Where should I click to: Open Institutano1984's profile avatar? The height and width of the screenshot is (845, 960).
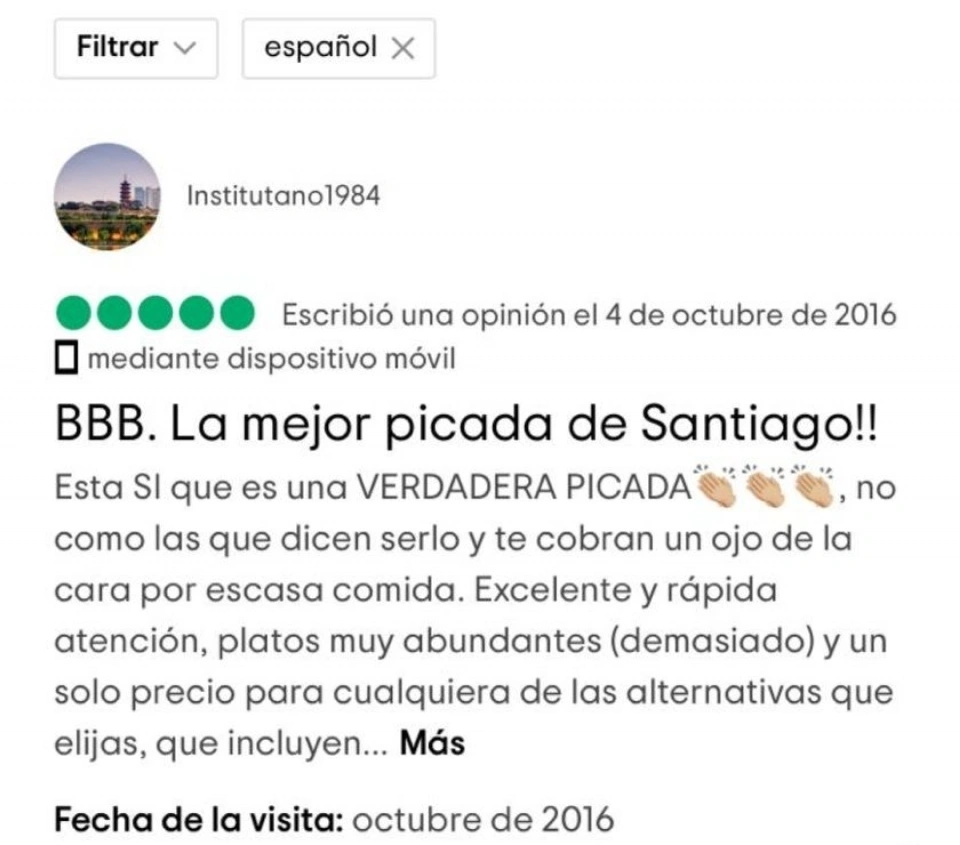107,197
